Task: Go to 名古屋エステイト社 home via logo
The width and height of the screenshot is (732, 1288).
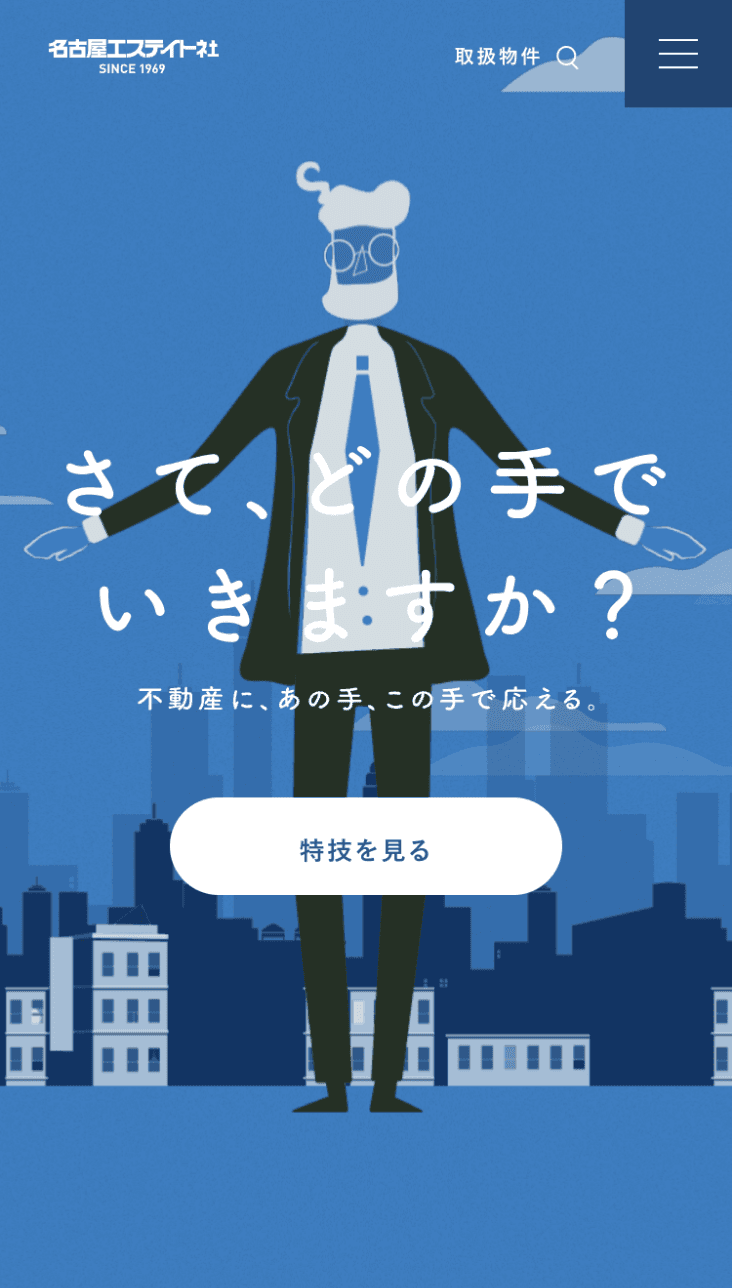Action: click(x=133, y=55)
